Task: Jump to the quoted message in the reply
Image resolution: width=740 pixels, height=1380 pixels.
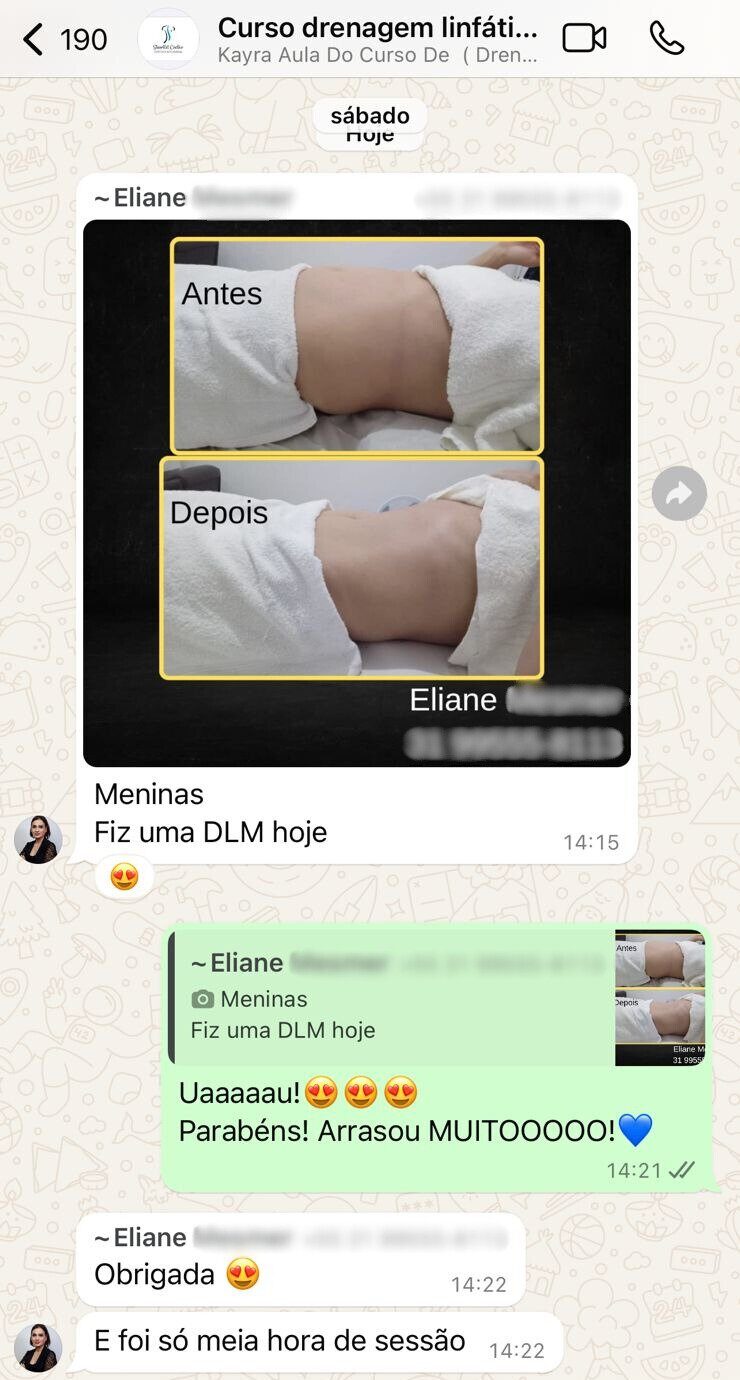Action: coord(438,997)
